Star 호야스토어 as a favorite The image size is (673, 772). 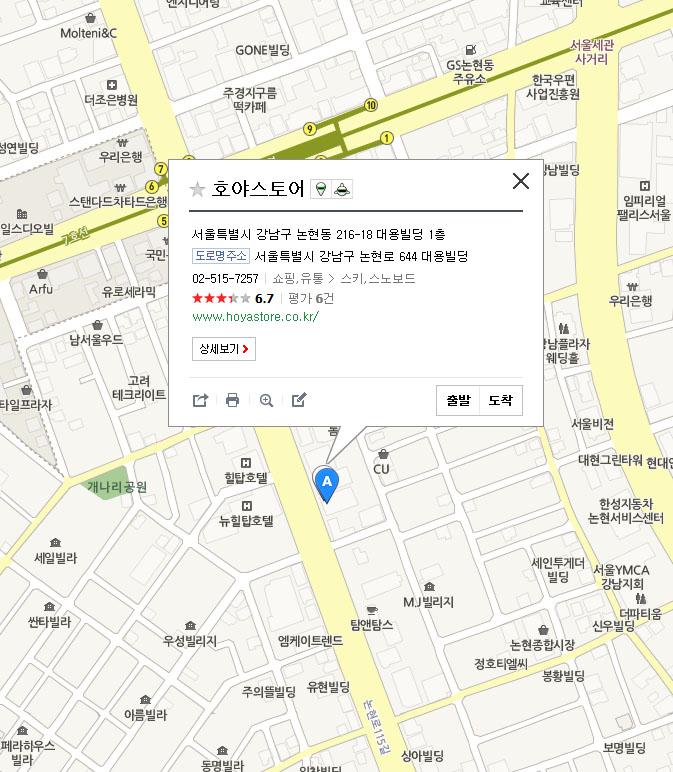(198, 189)
